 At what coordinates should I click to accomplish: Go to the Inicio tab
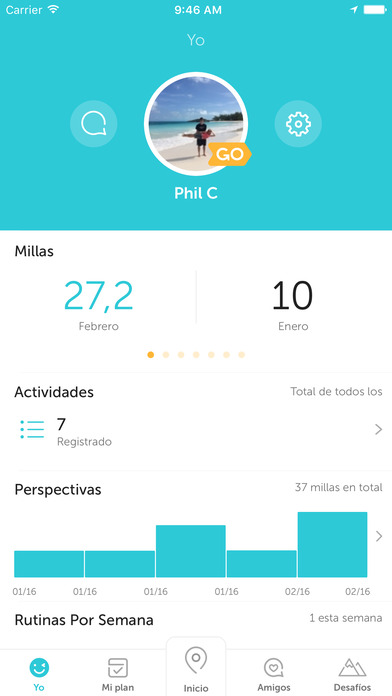196,670
